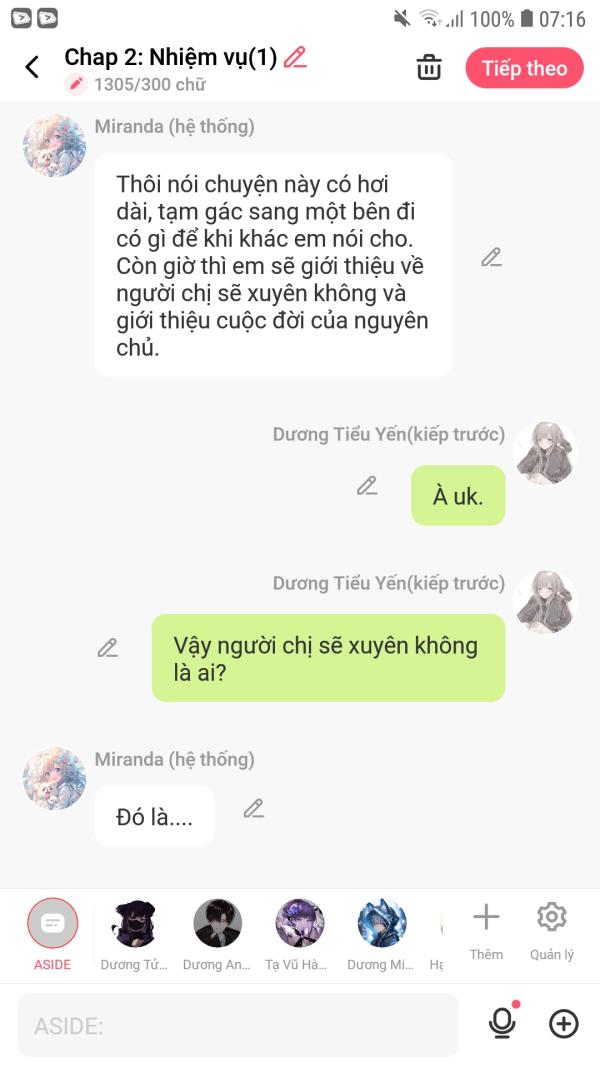The width and height of the screenshot is (600, 1067).
Task: Tap the Tiếp theo button
Action: click(x=524, y=68)
